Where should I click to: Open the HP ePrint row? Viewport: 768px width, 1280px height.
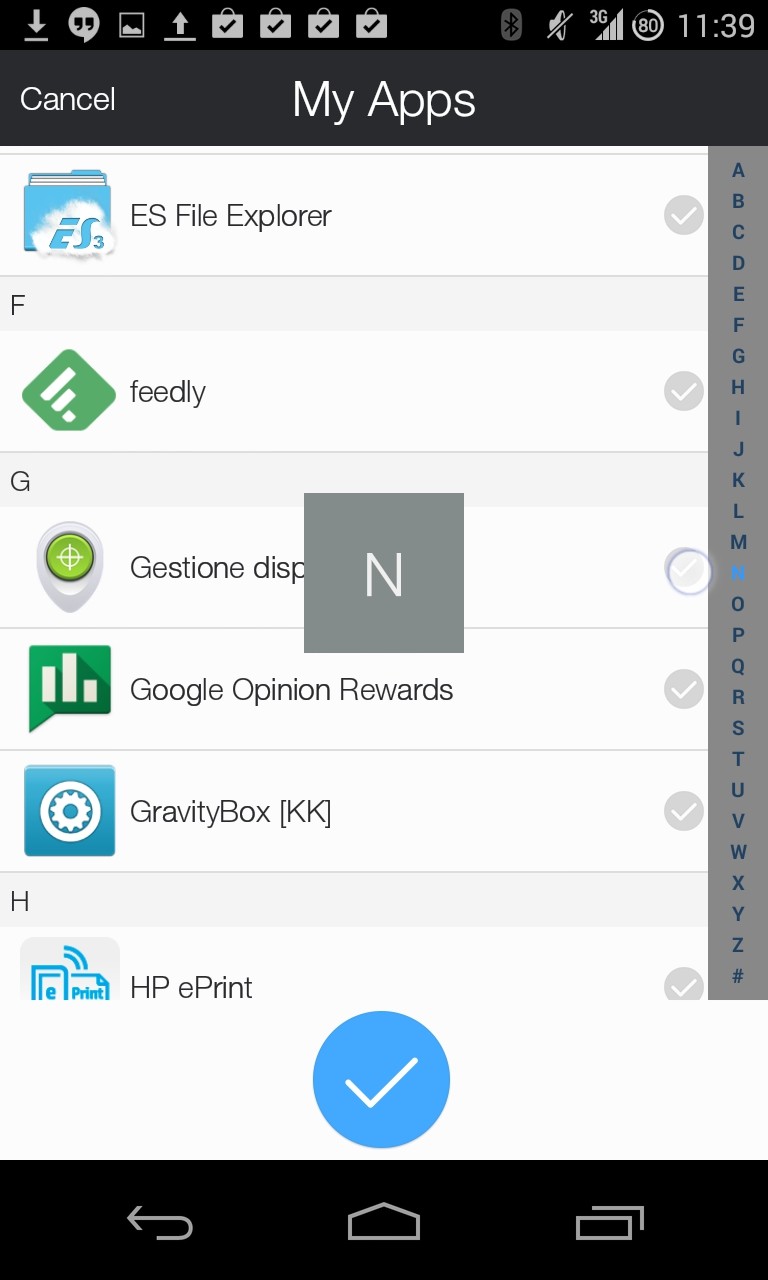coord(354,964)
